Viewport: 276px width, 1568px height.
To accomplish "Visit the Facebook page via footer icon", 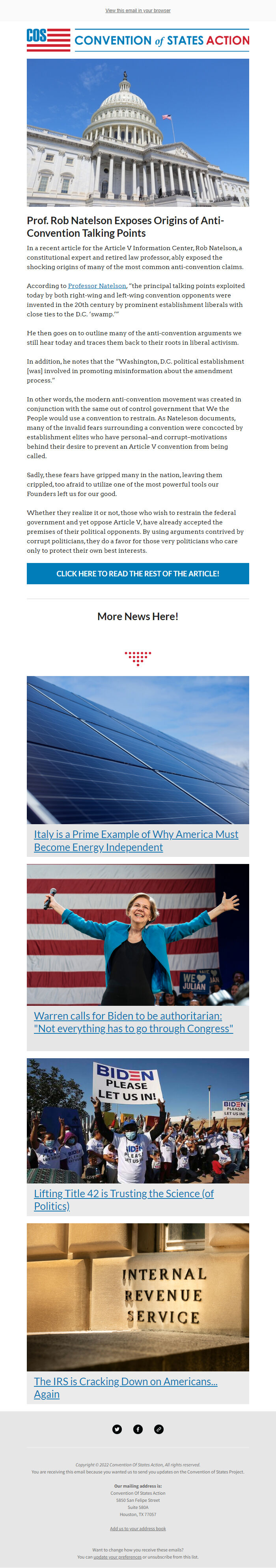I will (x=138, y=1429).
